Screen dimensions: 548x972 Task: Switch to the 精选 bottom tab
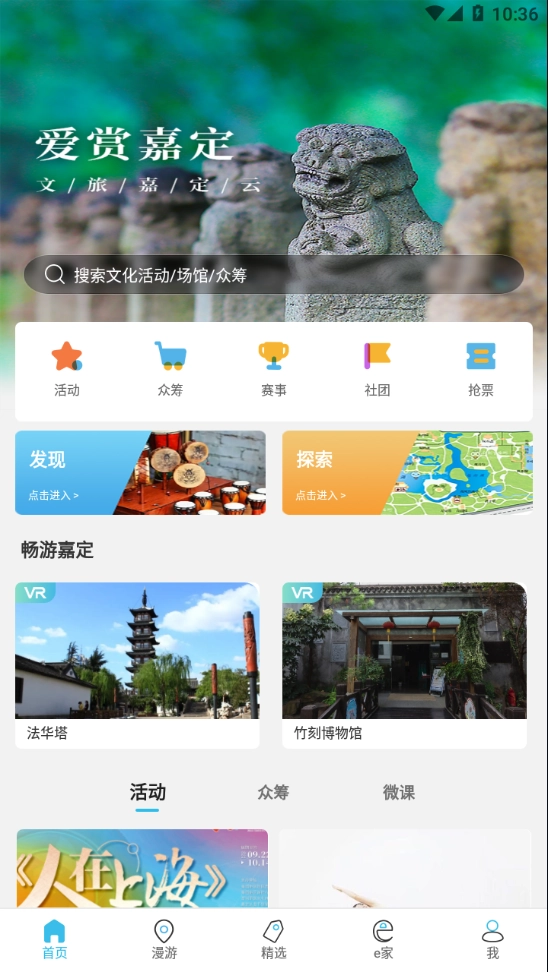click(273, 940)
